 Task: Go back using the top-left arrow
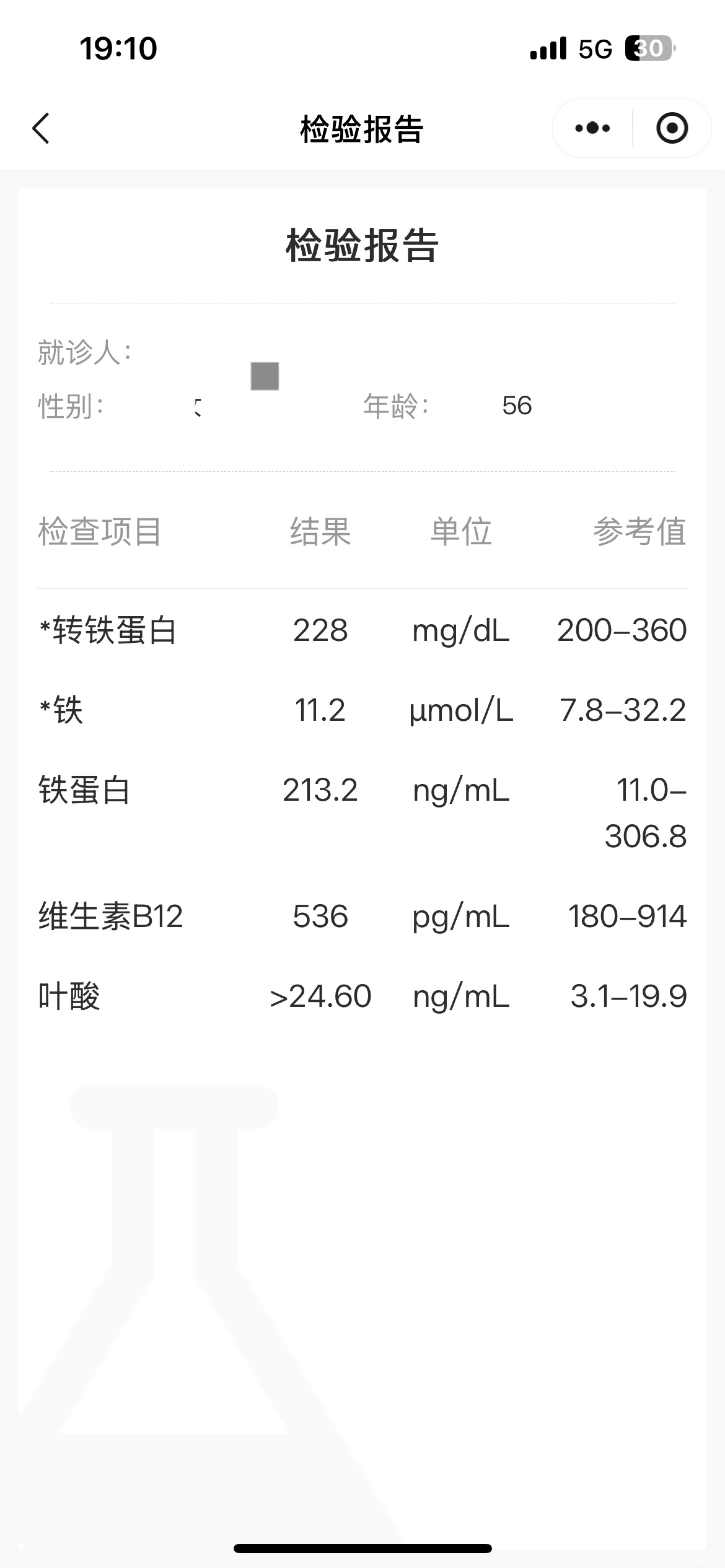pyautogui.click(x=41, y=128)
